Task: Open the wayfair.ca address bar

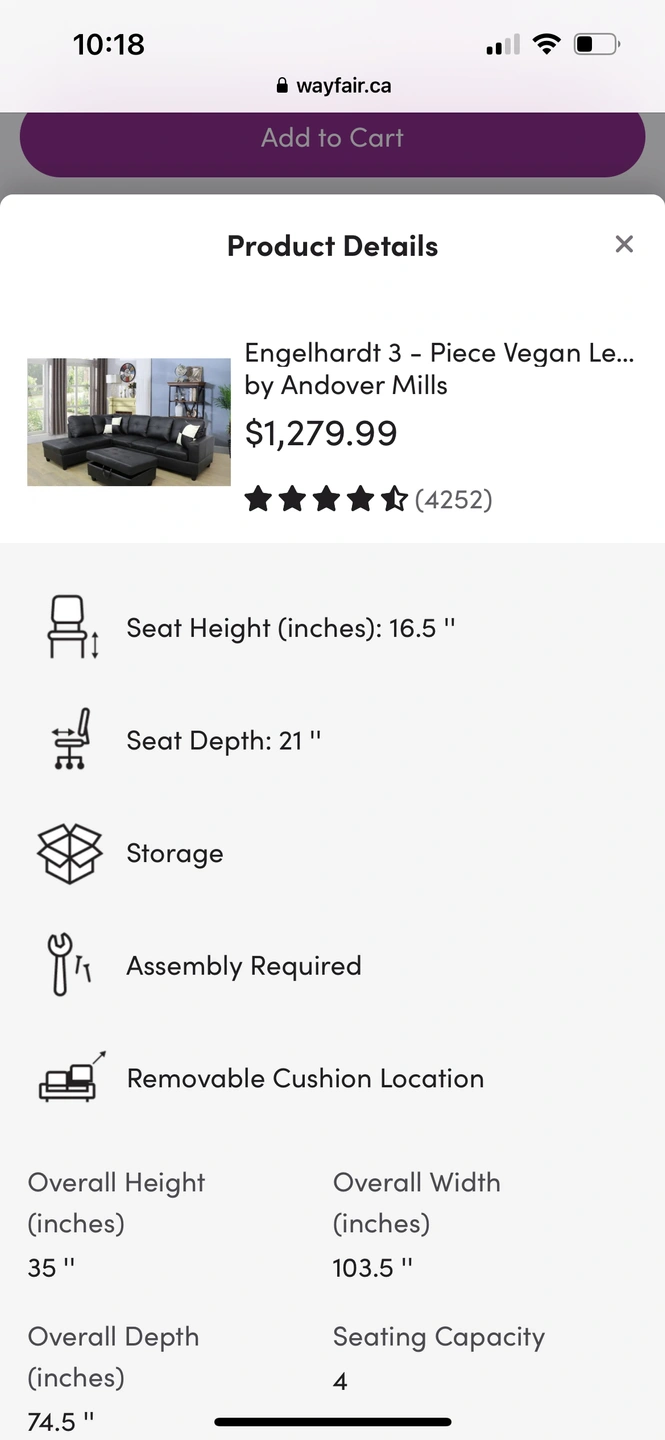Action: tap(333, 86)
